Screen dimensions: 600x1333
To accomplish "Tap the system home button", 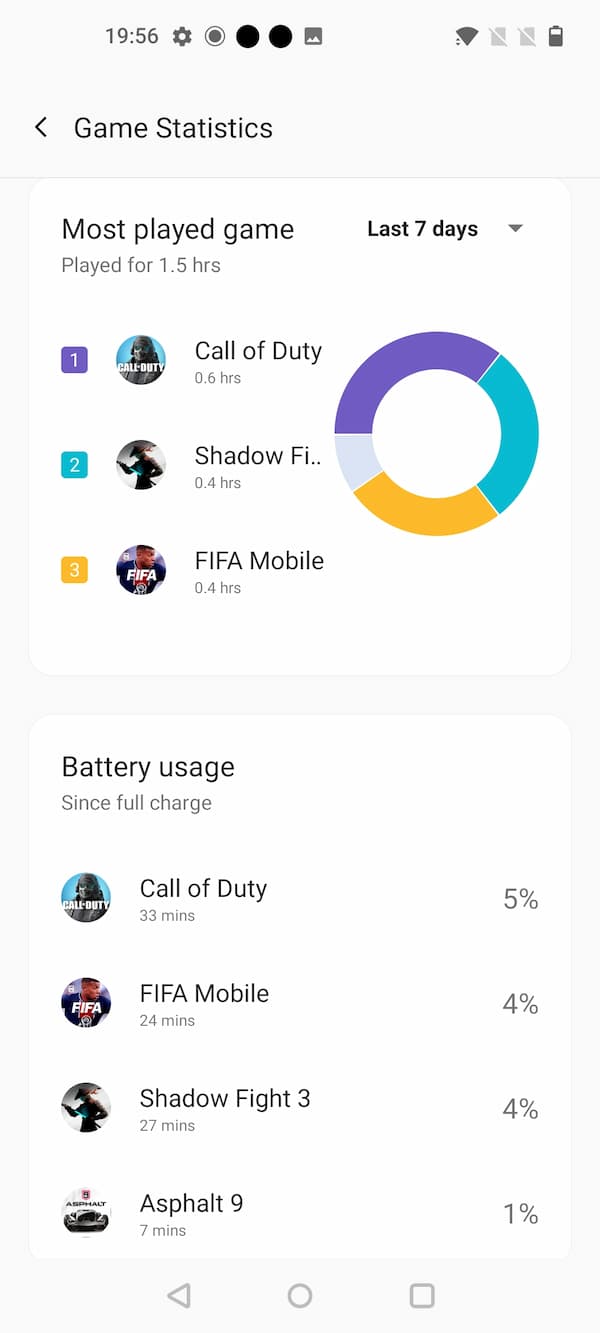I will pyautogui.click(x=300, y=1296).
